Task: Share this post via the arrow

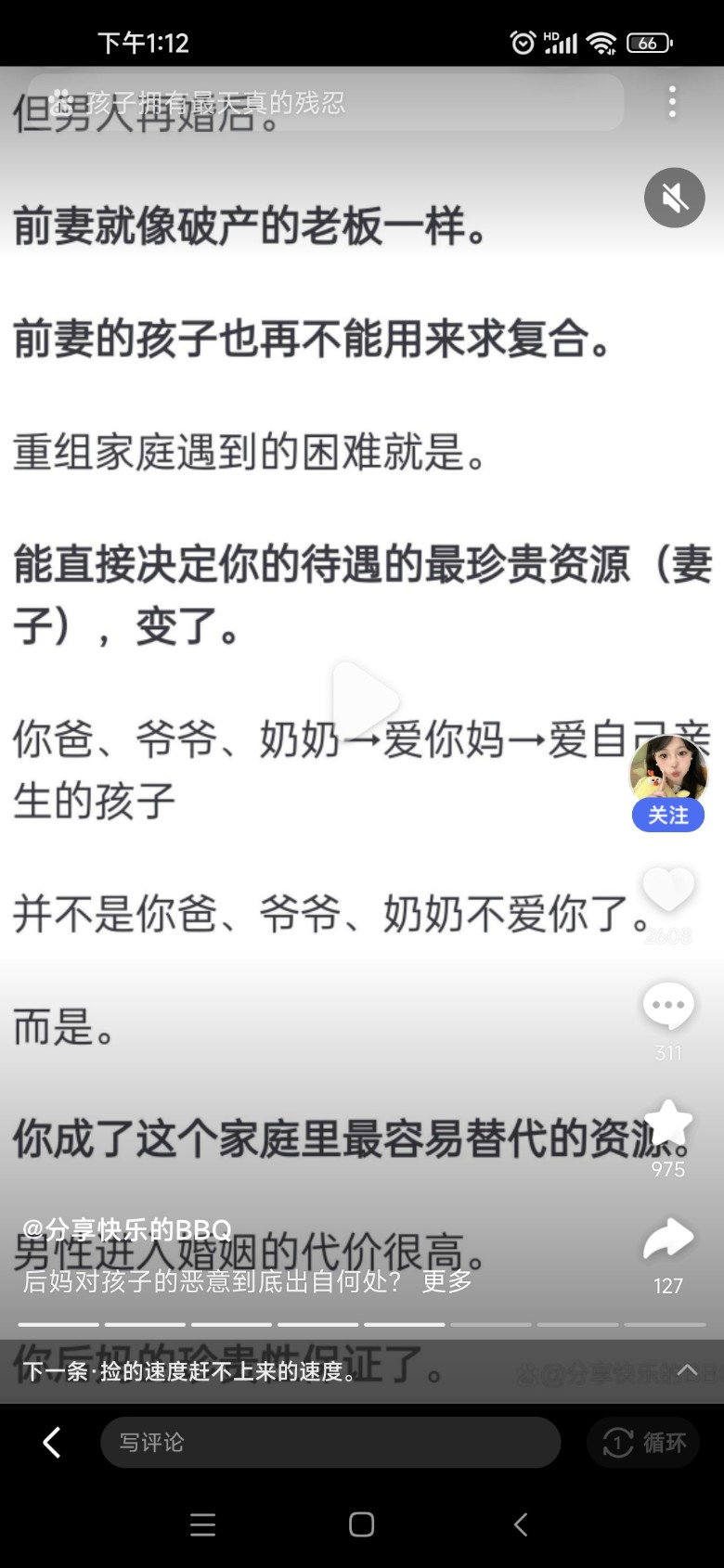Action: [668, 1240]
